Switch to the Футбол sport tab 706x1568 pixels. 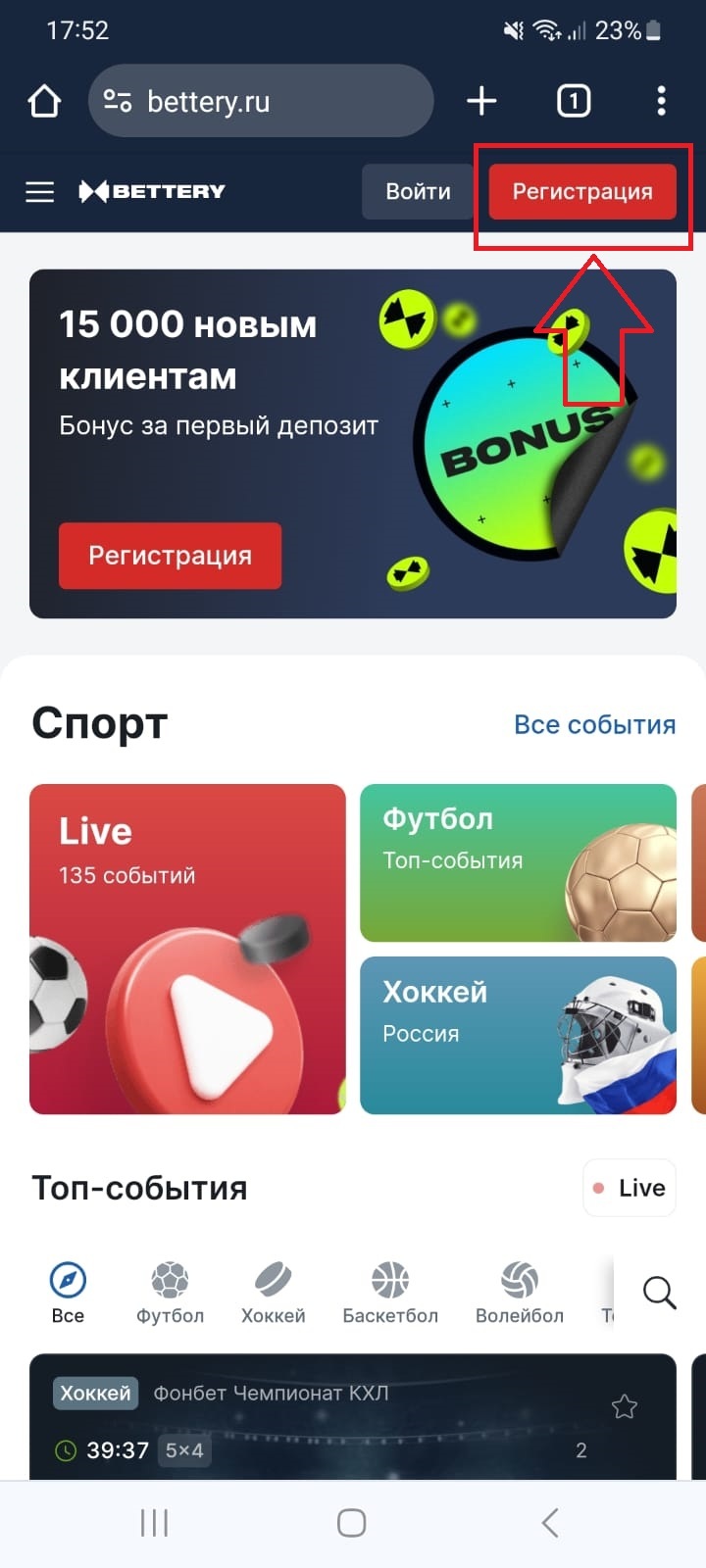[x=170, y=1294]
